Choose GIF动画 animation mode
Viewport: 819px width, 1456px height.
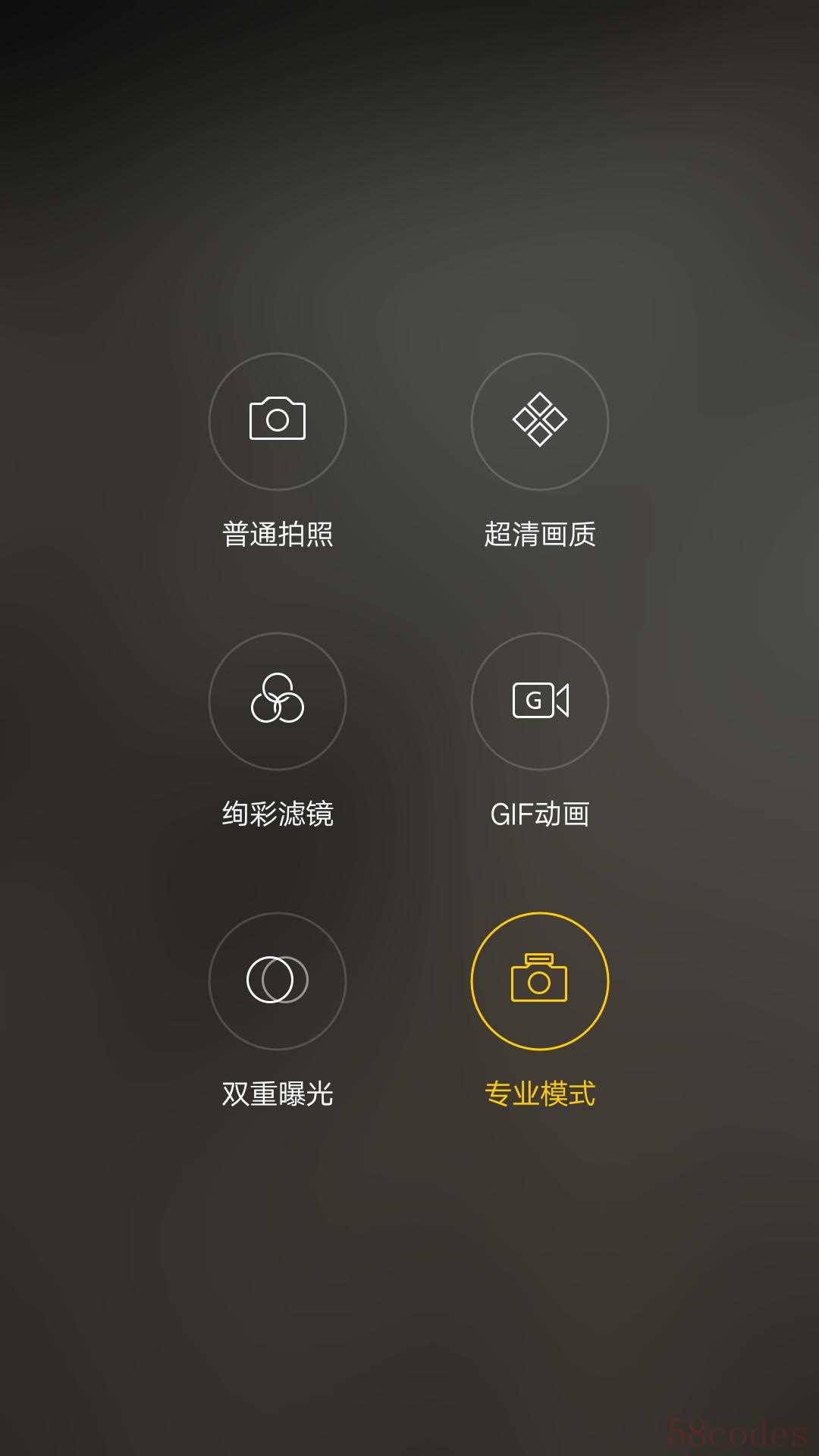539,701
